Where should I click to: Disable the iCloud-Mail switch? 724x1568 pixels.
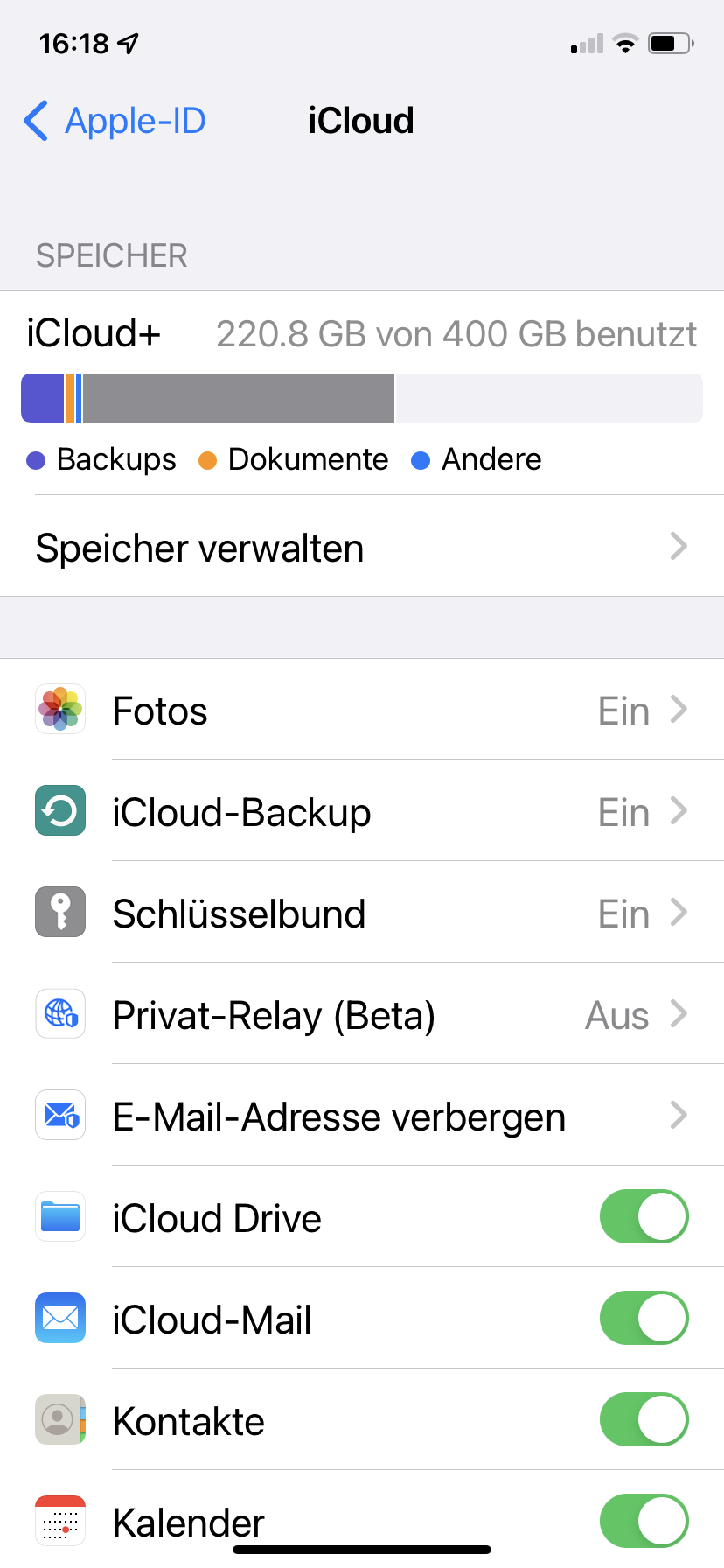(644, 1318)
